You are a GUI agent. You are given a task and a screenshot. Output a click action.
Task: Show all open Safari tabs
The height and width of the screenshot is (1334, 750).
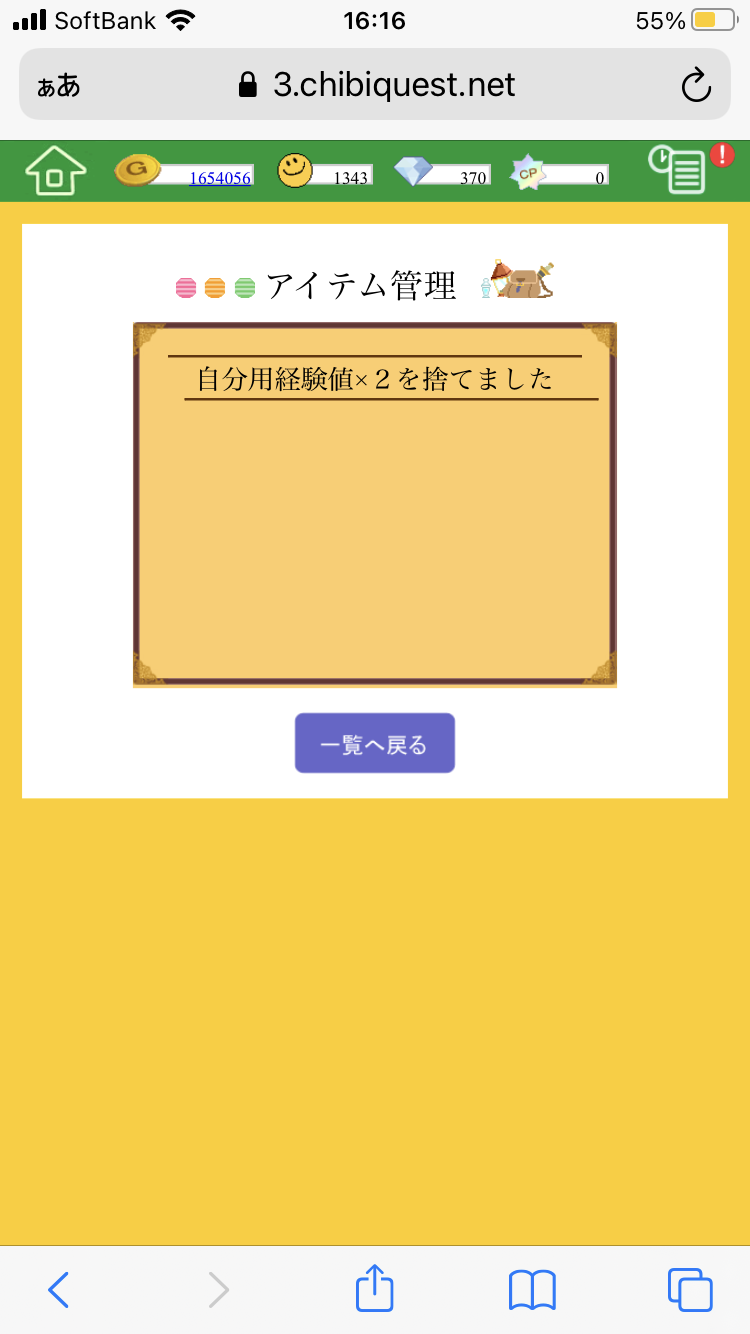pyautogui.click(x=689, y=1290)
